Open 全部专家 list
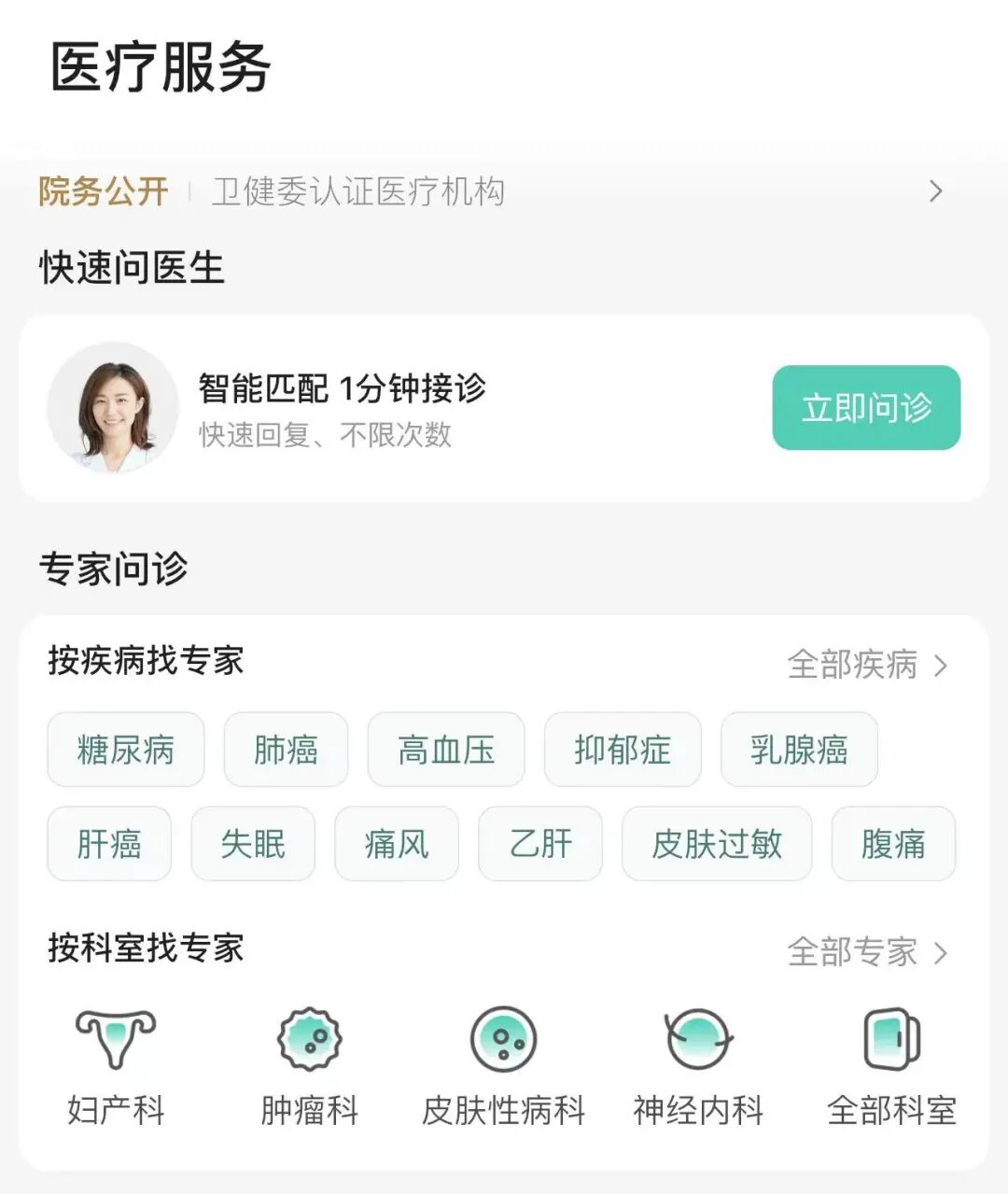This screenshot has width=1008, height=1194. pos(868,952)
